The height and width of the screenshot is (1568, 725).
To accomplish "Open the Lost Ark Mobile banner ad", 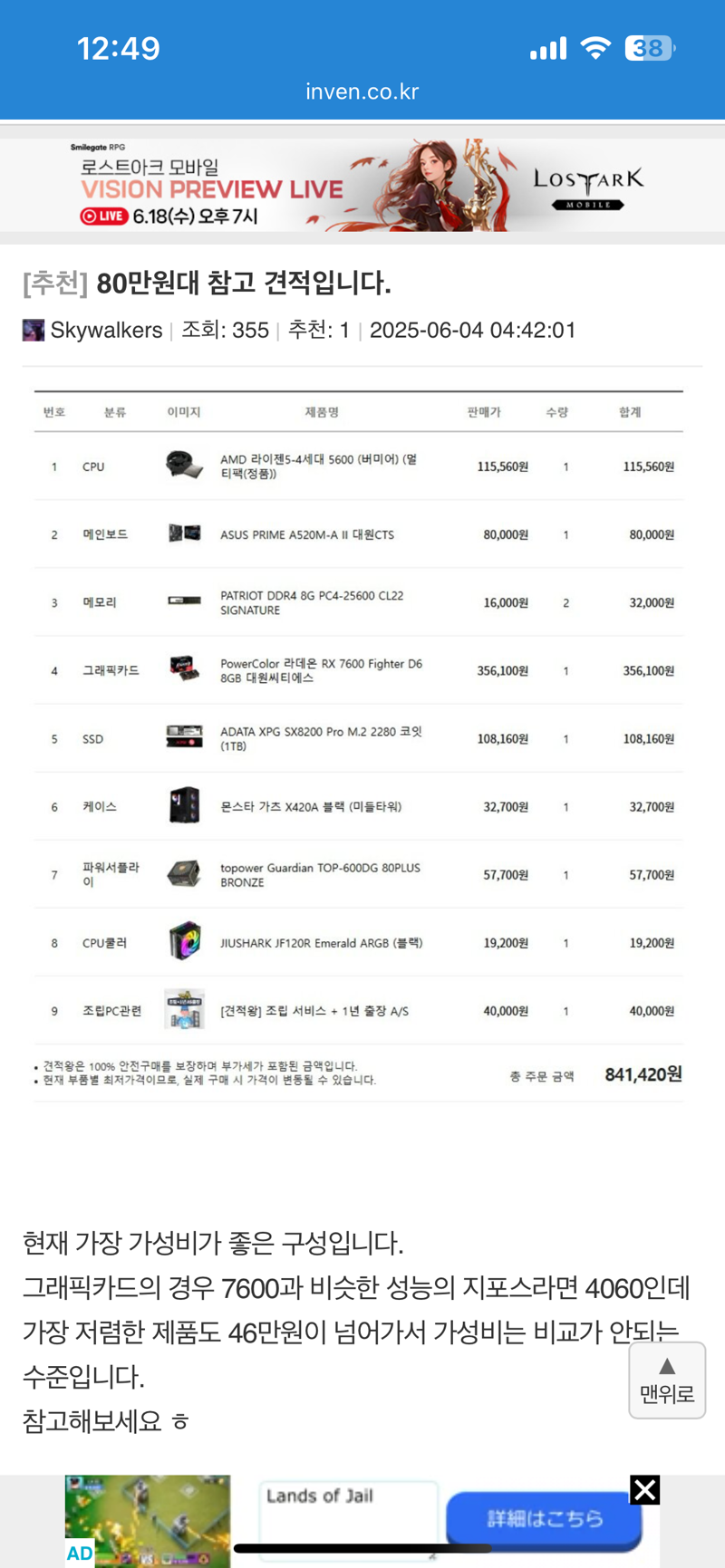I will (362, 185).
